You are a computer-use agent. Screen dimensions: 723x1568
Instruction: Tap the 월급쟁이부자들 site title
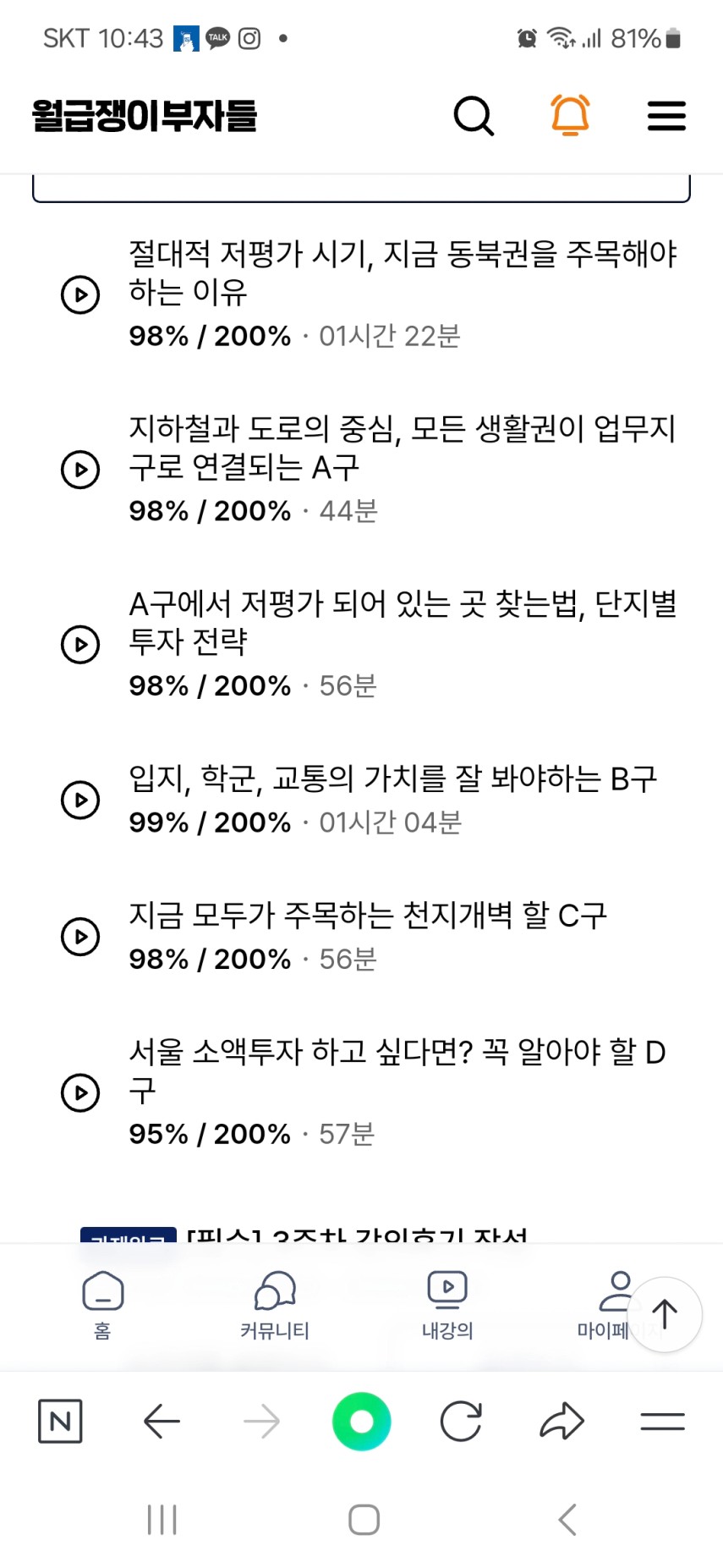145,116
